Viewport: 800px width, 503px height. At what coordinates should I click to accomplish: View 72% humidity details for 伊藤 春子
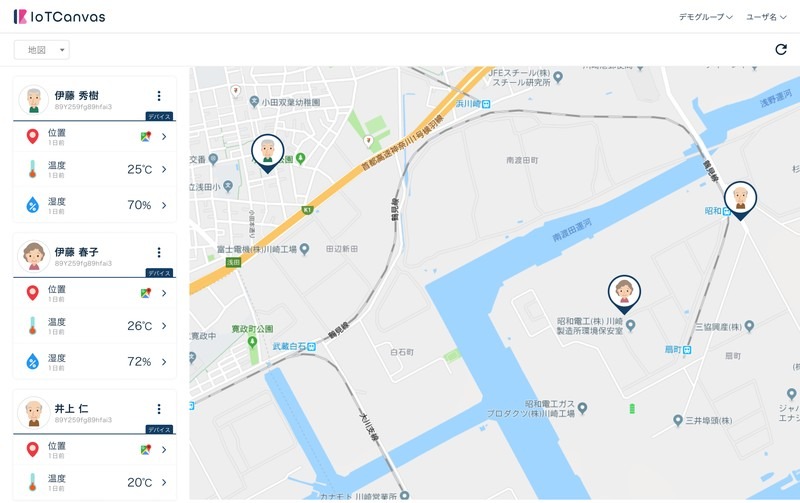coord(95,361)
